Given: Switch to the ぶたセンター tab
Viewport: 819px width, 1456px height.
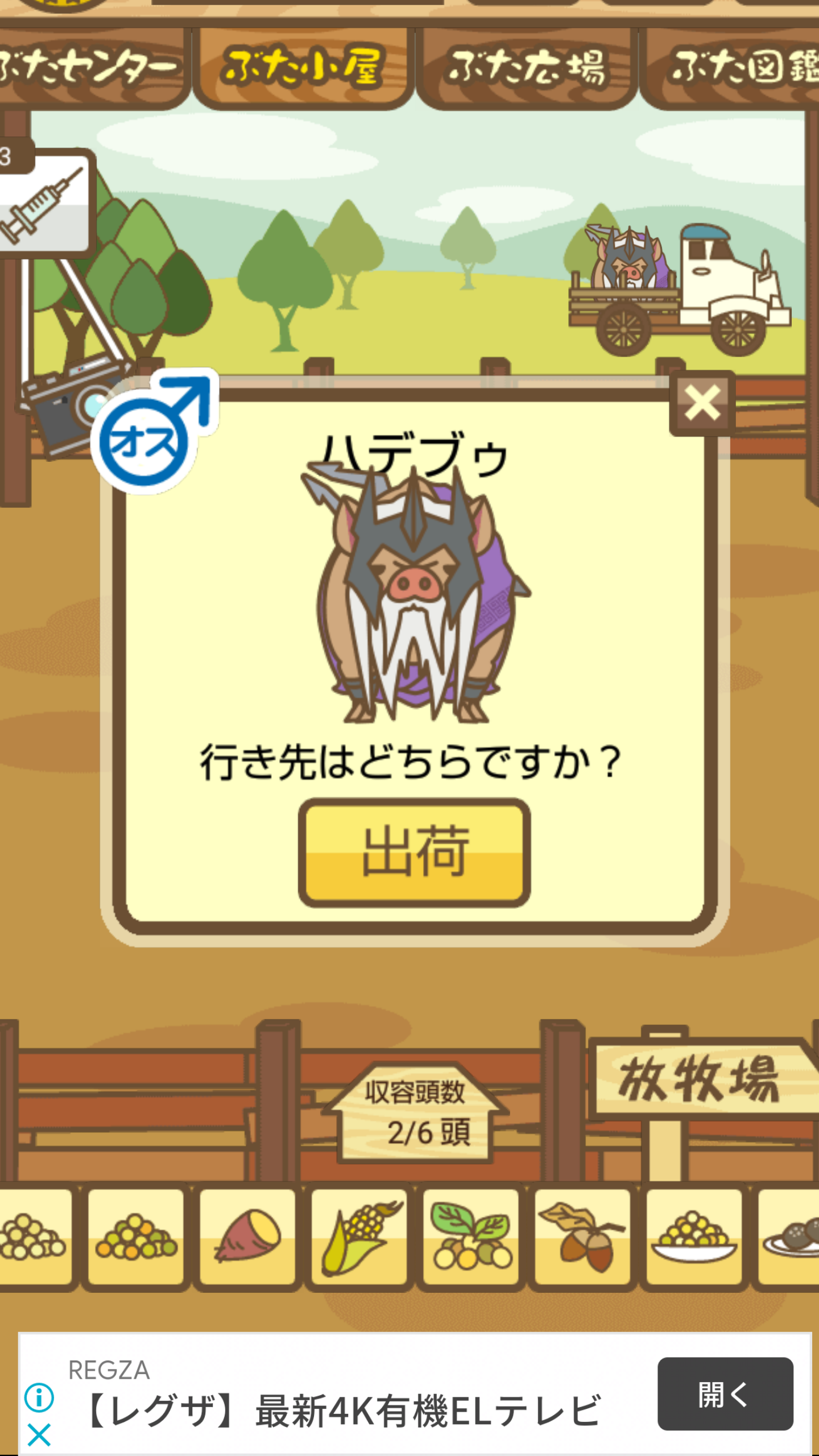Looking at the screenshot, I should pyautogui.click(x=91, y=67).
